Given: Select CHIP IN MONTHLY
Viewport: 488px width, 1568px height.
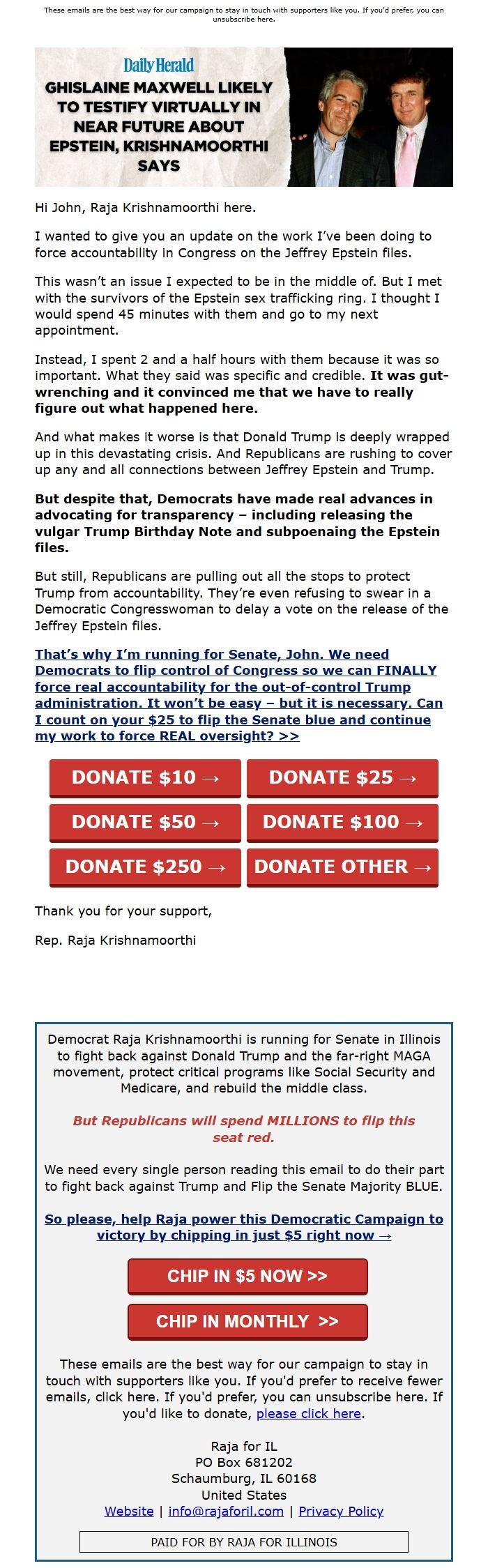Looking at the screenshot, I should pyautogui.click(x=247, y=1321).
